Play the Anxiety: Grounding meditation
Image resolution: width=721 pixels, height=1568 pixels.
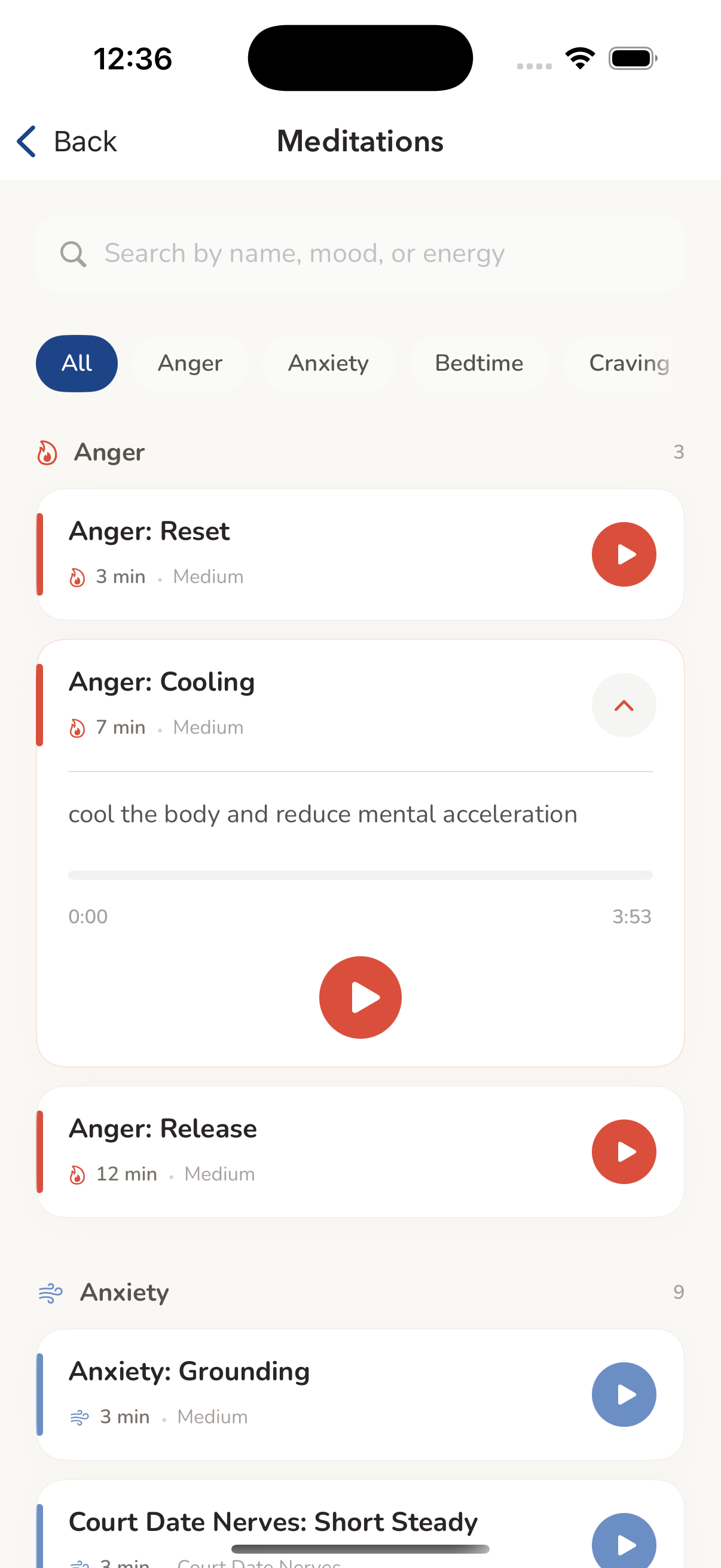(x=624, y=1394)
